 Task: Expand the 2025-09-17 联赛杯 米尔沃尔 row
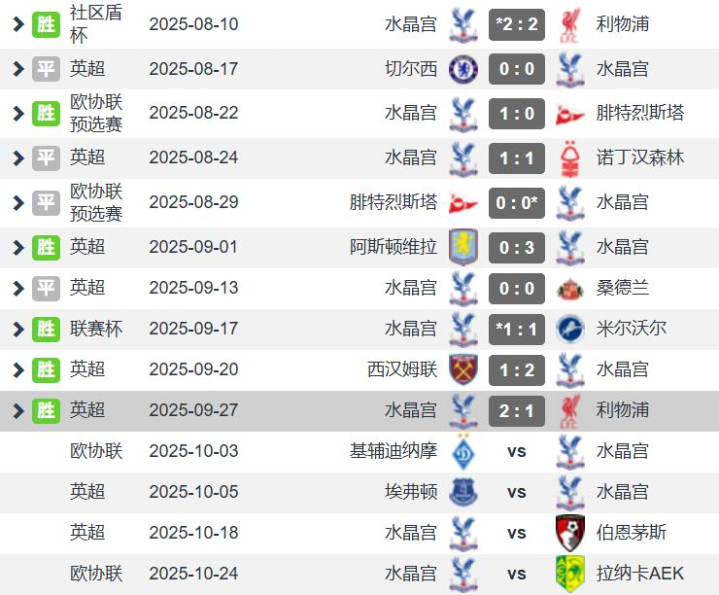(x=18, y=328)
